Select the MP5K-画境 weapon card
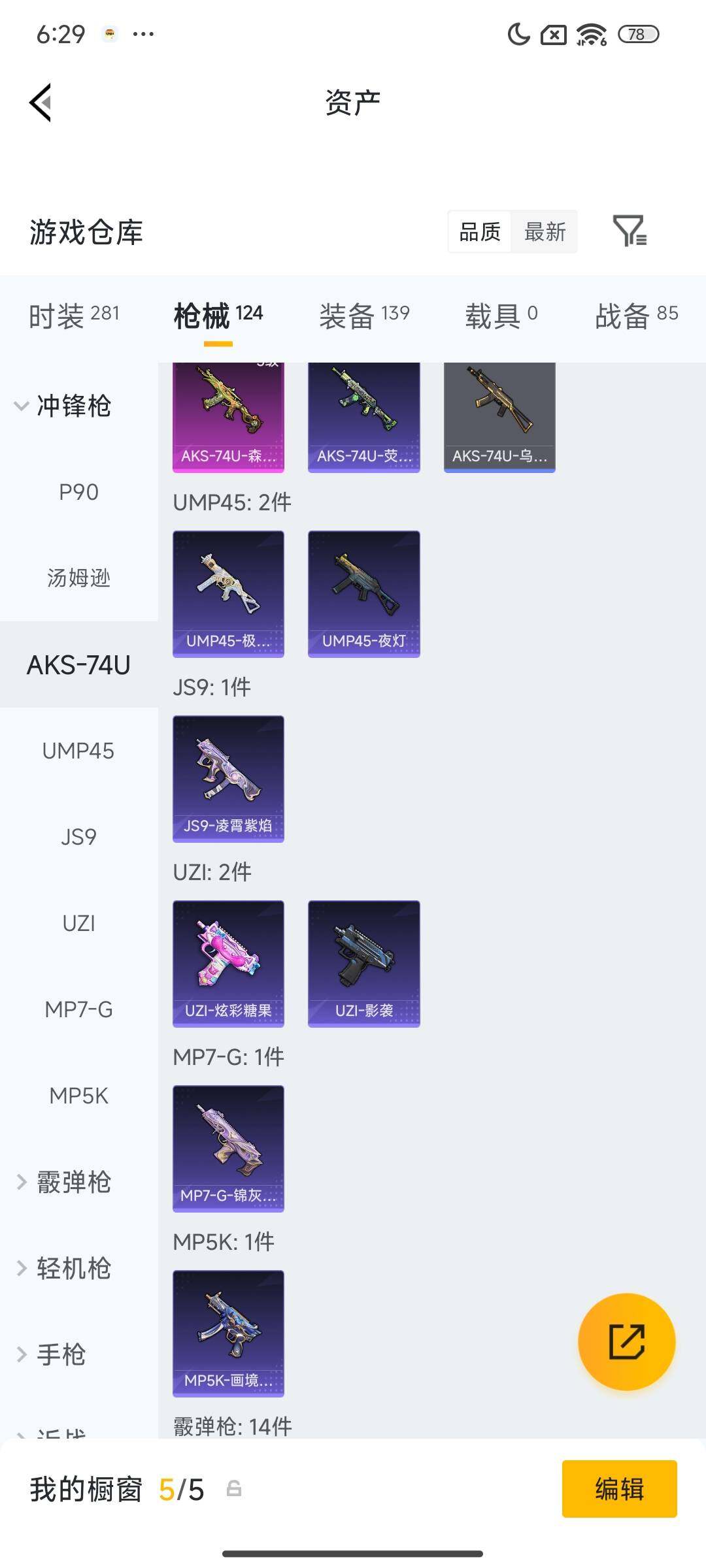This screenshot has height=1568, width=706. coord(228,1333)
